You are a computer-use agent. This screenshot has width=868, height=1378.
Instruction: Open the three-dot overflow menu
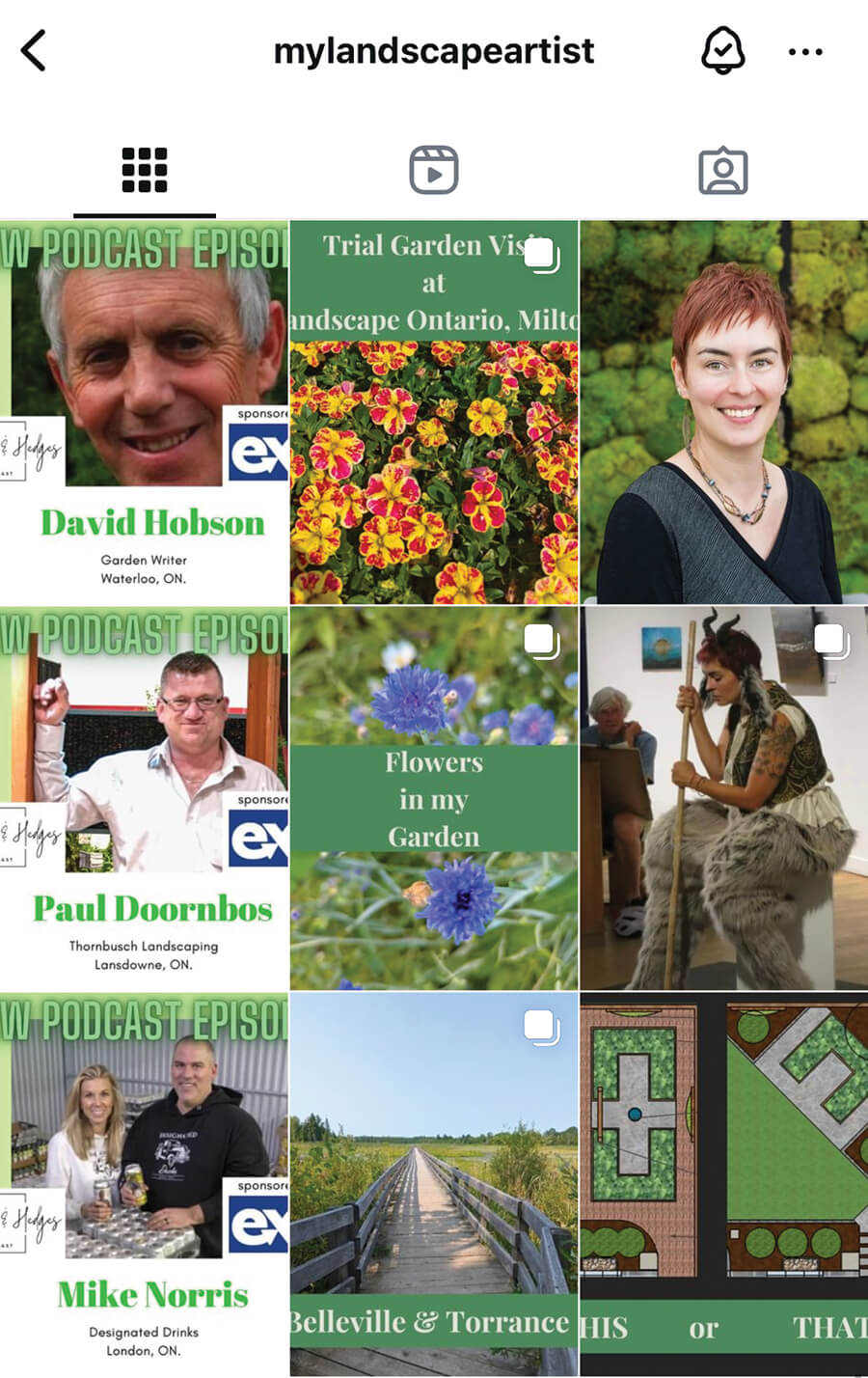coord(805,52)
